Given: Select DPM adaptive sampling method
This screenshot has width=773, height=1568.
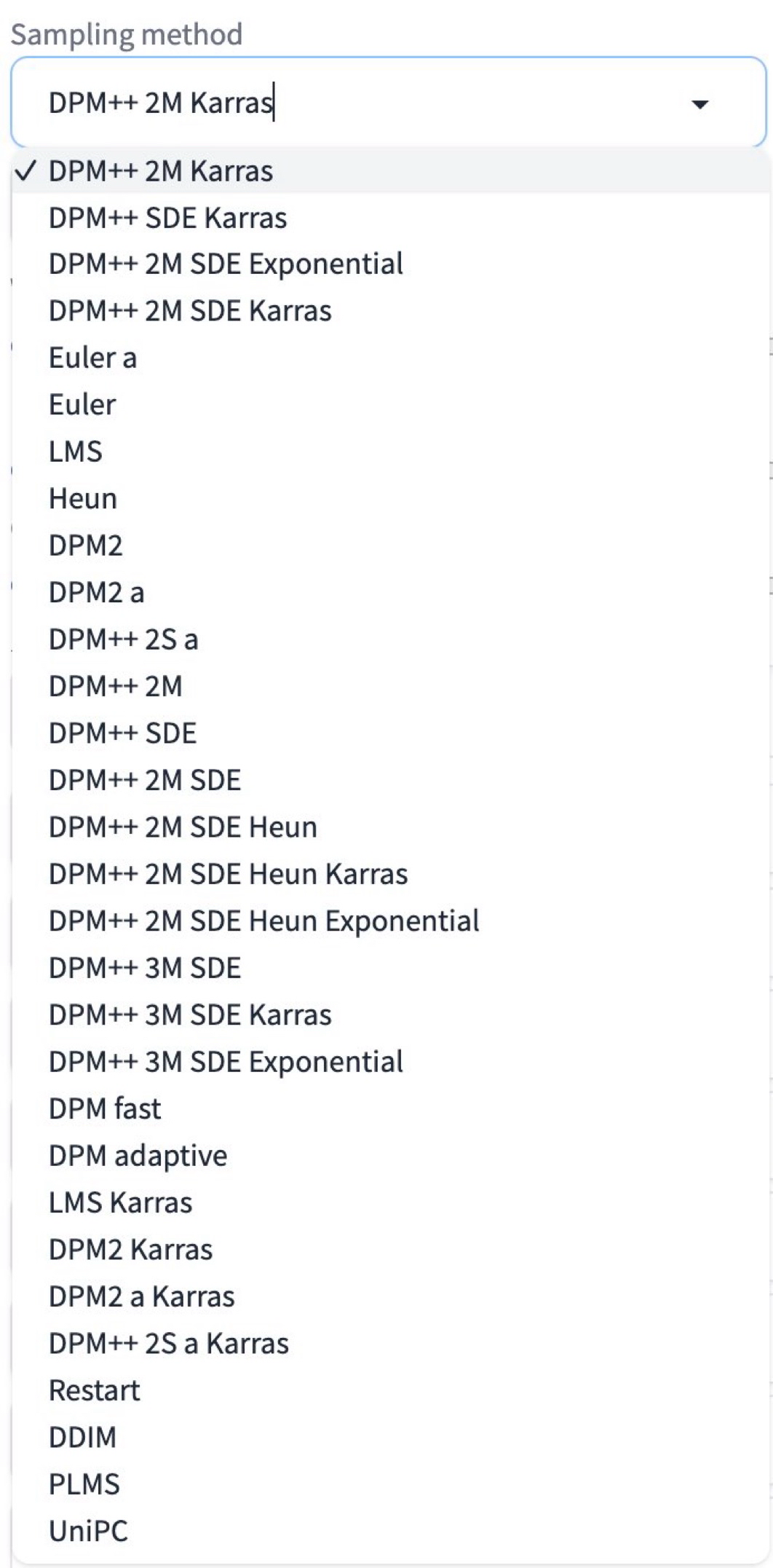Looking at the screenshot, I should [x=138, y=1156].
